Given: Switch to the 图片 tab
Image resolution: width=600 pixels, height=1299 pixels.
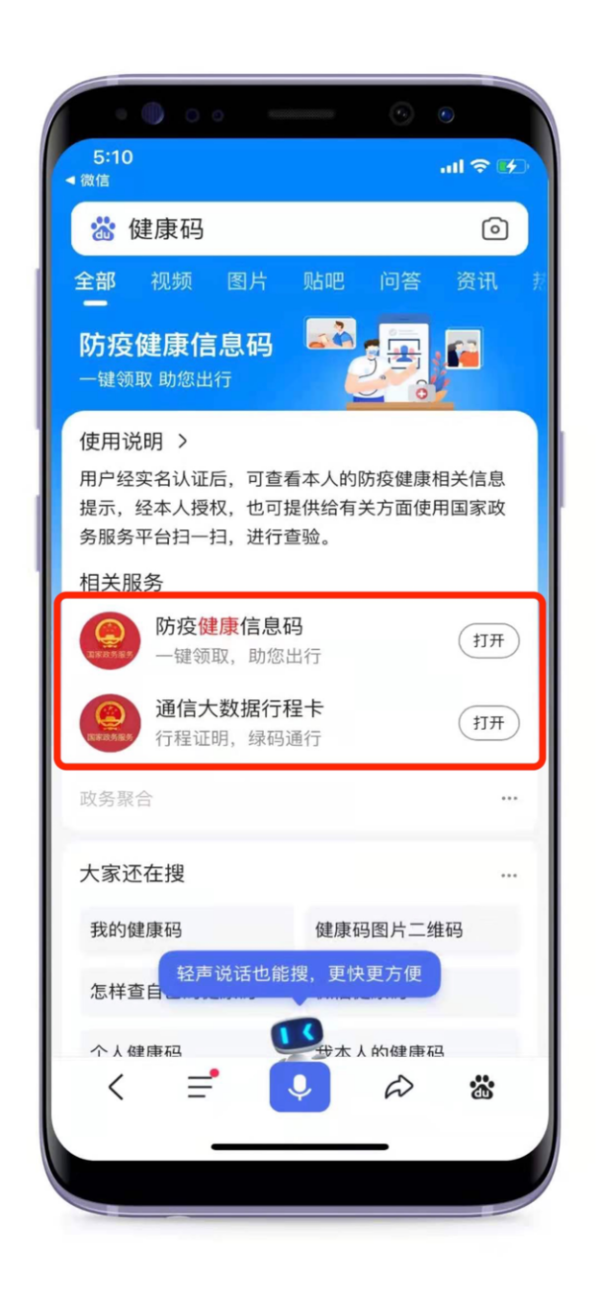Looking at the screenshot, I should click(247, 282).
